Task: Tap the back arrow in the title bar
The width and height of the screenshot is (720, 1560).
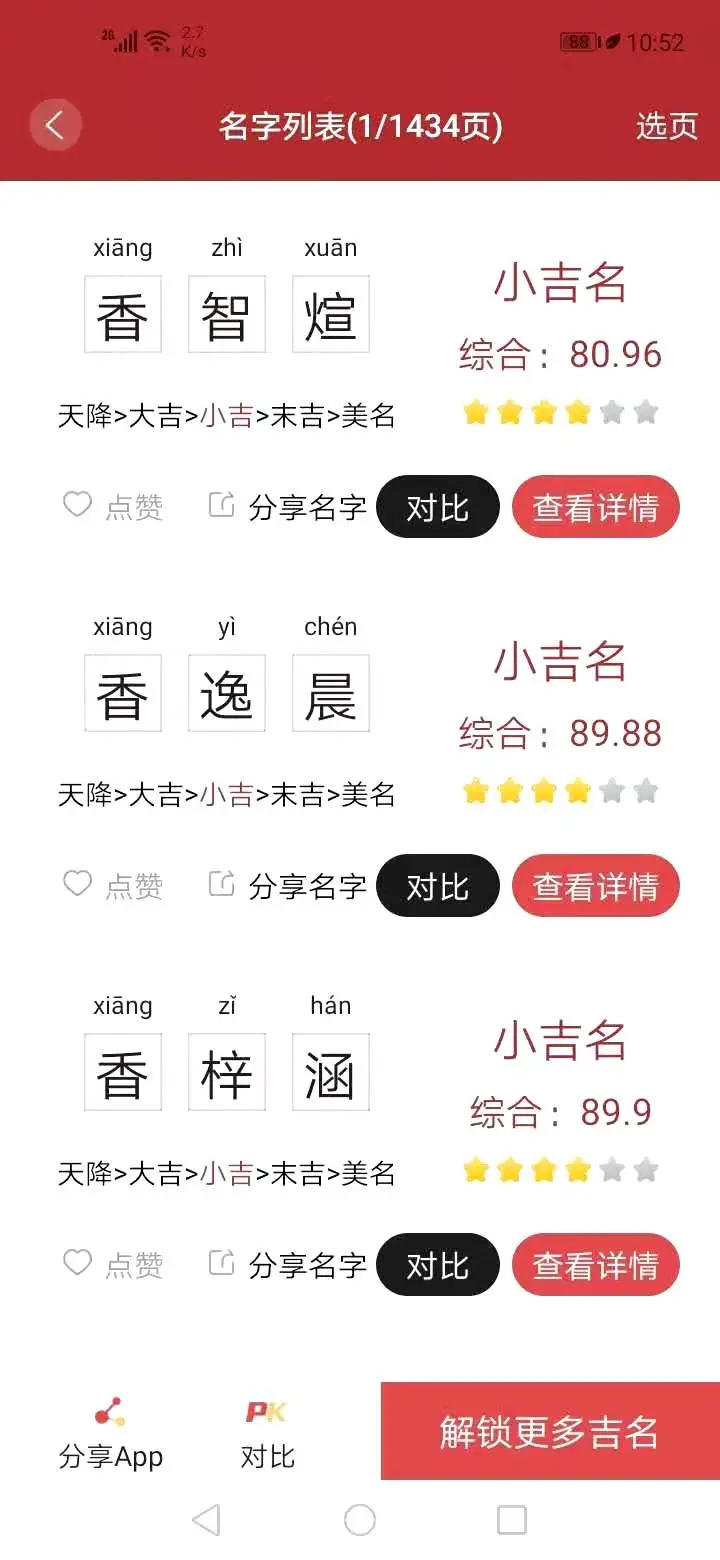Action: 55,124
